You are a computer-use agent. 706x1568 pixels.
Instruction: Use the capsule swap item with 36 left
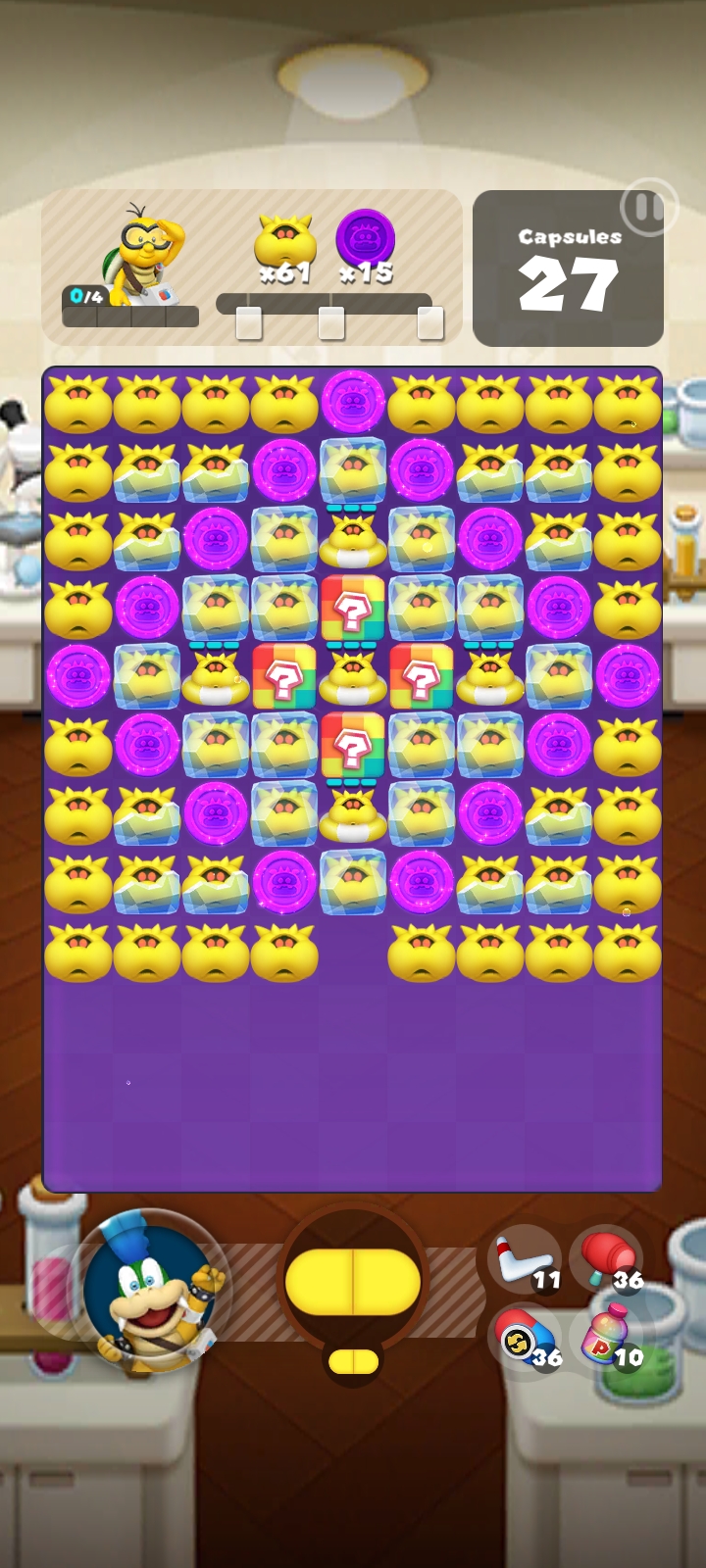coord(525,1339)
